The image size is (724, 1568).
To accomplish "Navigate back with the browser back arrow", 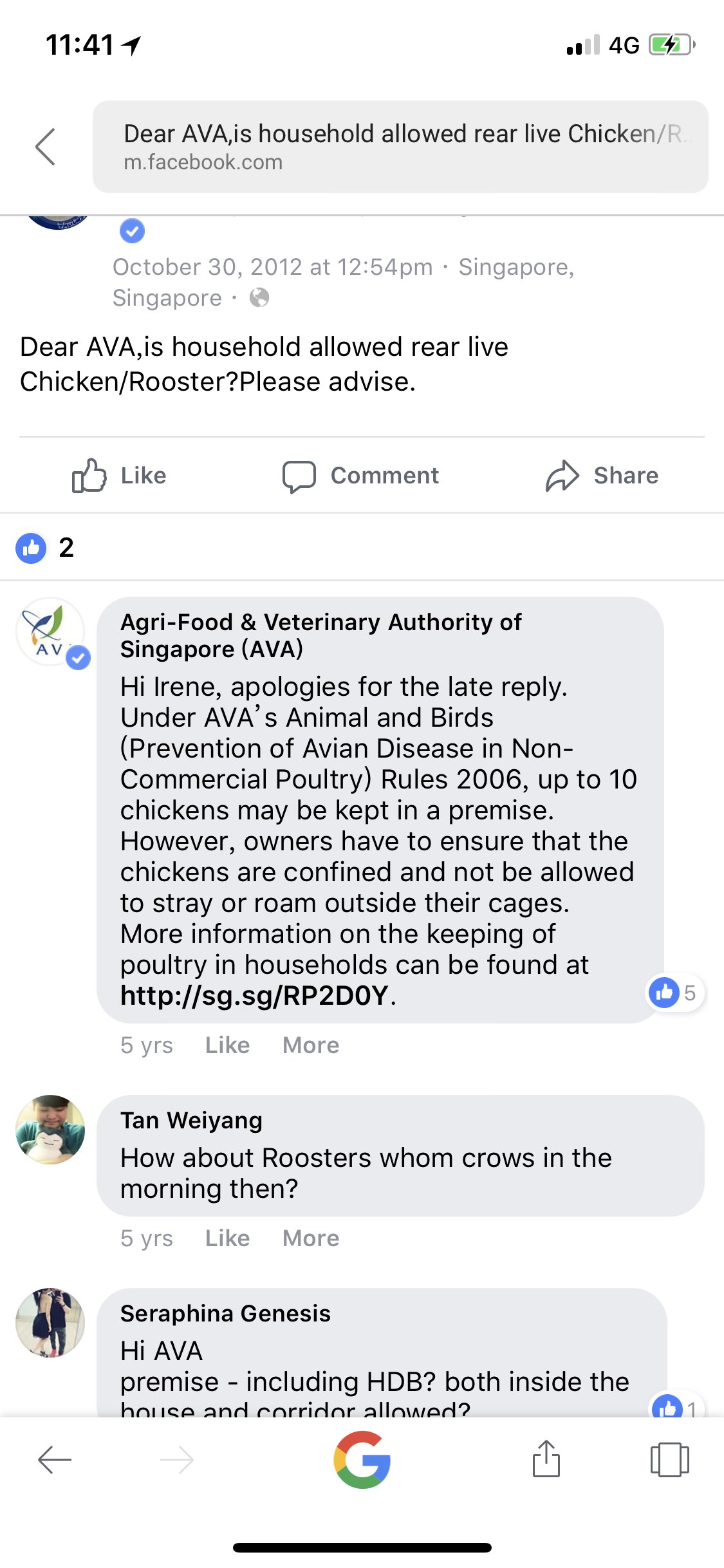I will click(55, 1459).
